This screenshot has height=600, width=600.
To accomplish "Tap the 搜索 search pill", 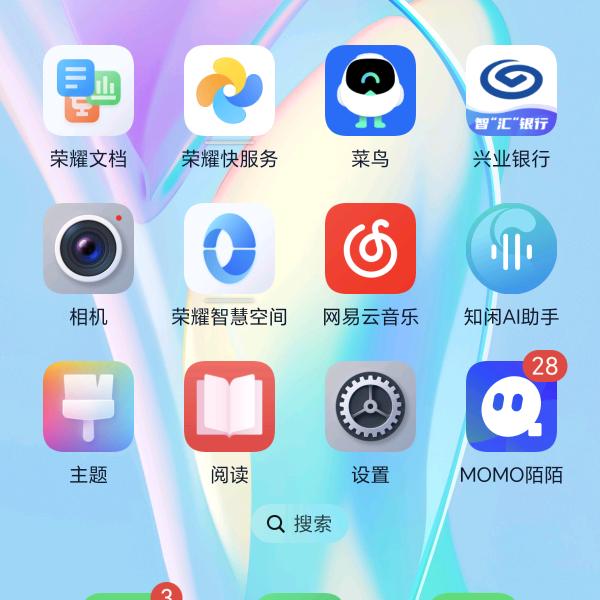I will click(x=300, y=523).
